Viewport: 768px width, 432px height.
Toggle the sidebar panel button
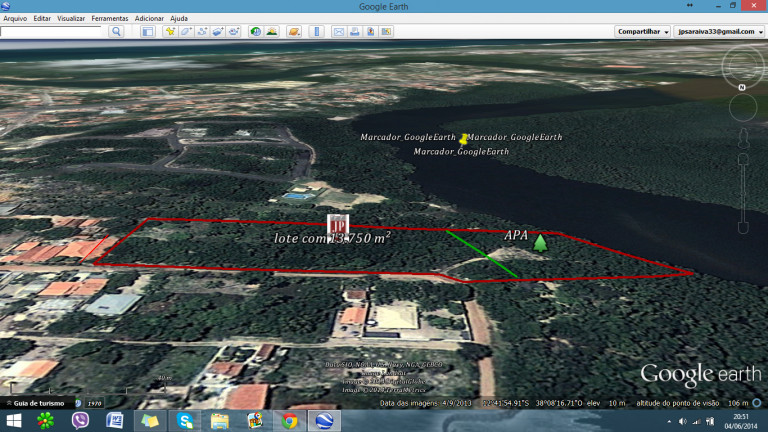tap(147, 32)
